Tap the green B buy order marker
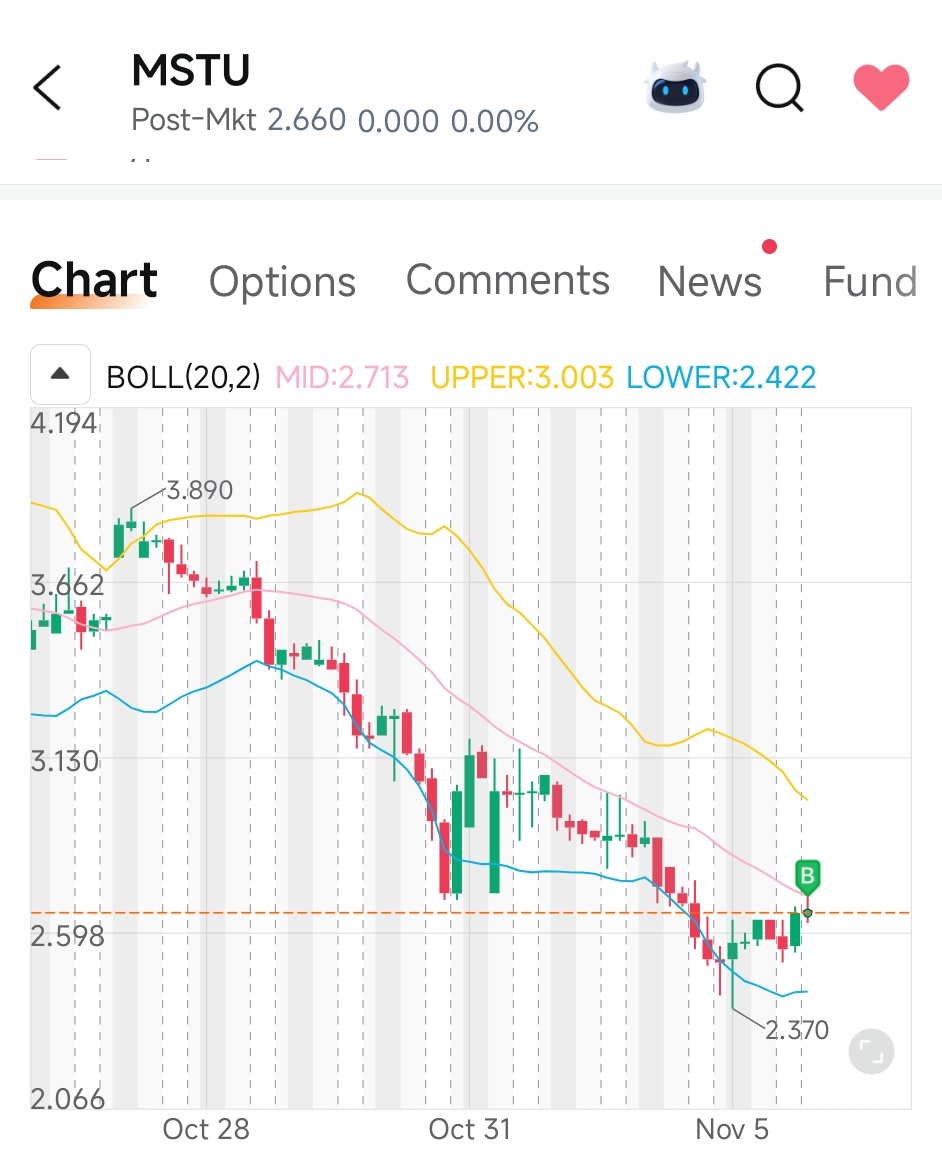Image resolution: width=942 pixels, height=1175 pixels. pos(806,877)
